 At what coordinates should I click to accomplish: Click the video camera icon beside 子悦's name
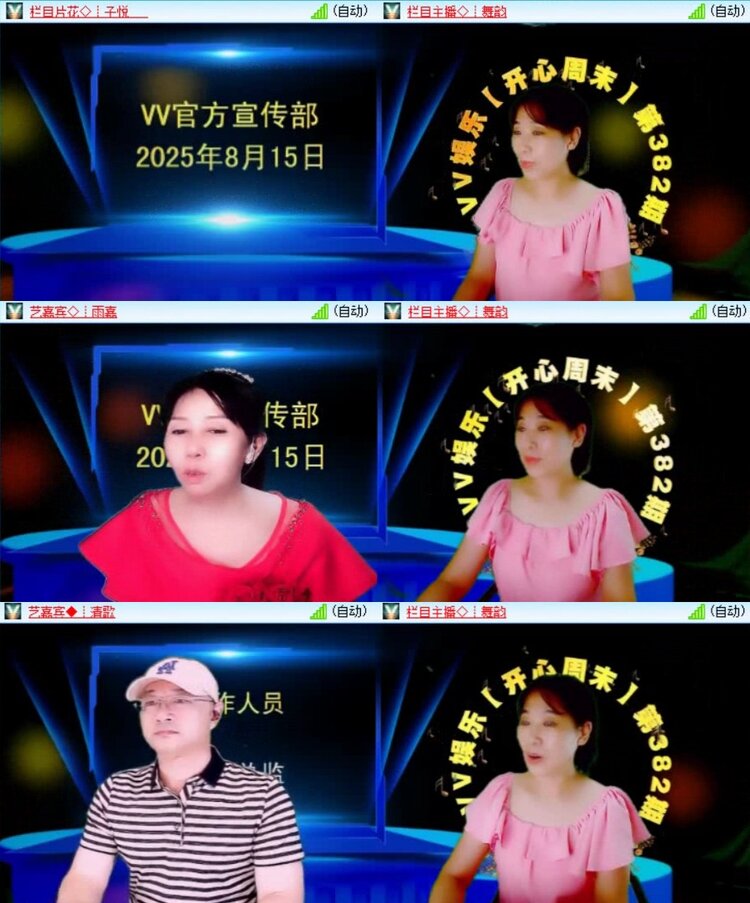[x=12, y=13]
